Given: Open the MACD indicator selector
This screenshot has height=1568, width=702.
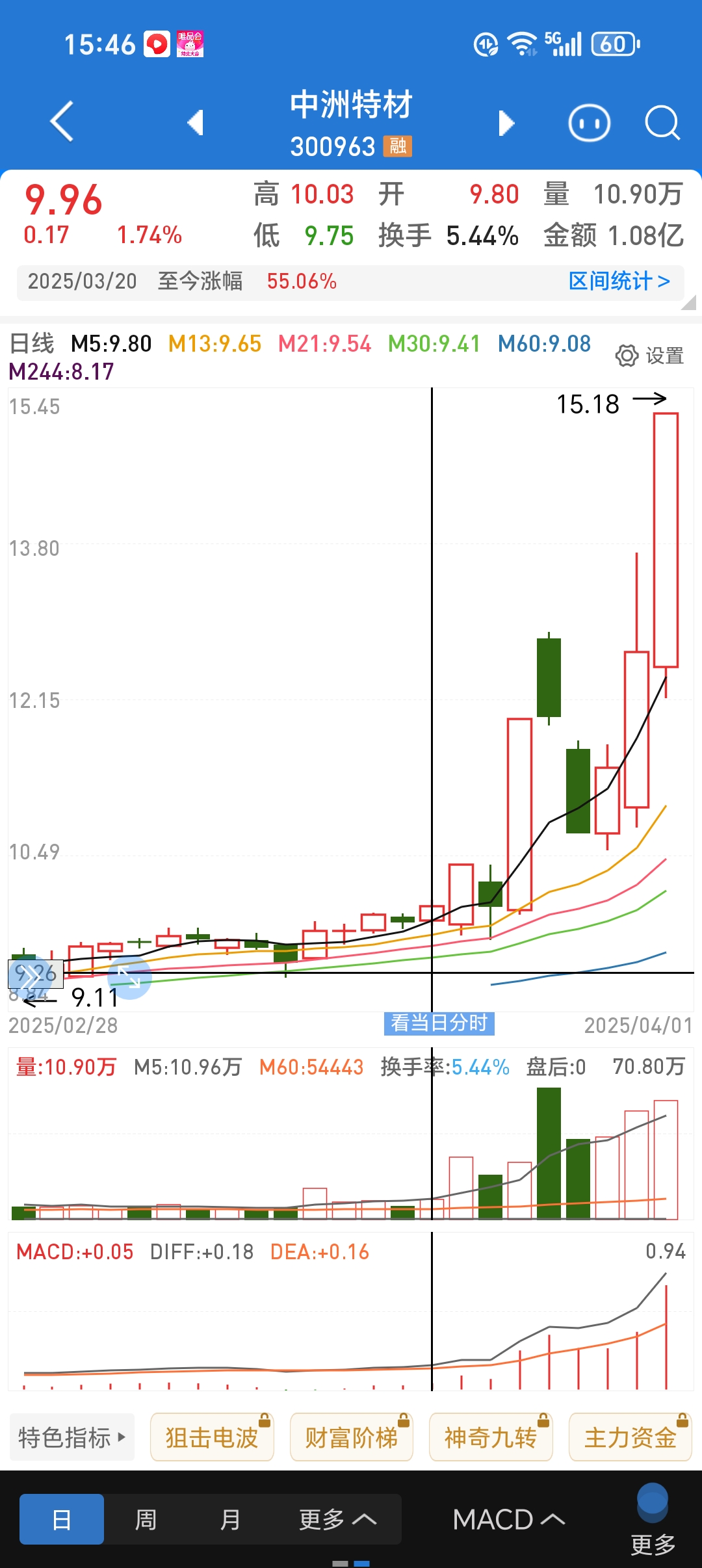Looking at the screenshot, I should (509, 1519).
